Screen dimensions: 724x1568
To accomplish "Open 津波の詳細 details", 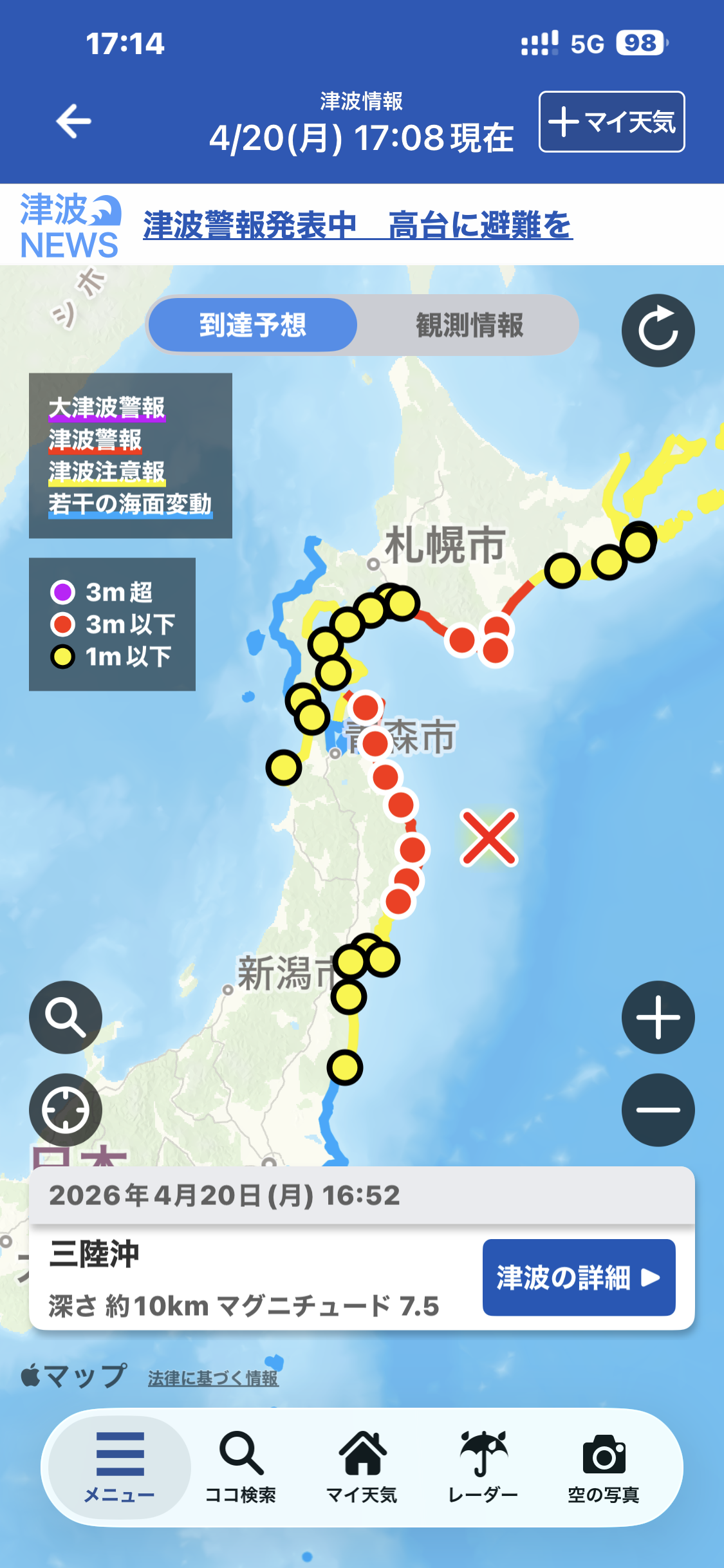I will [x=579, y=1278].
